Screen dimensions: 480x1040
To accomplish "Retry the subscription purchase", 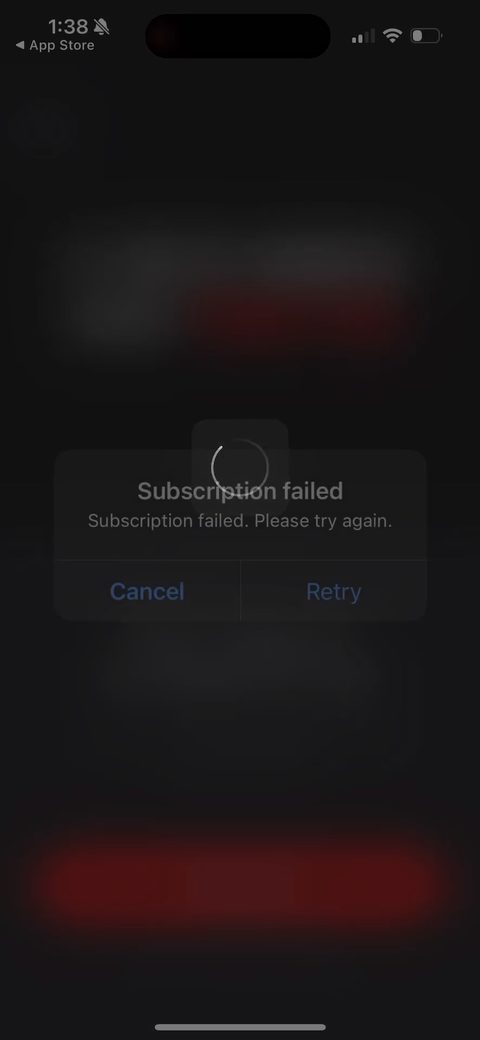I will pyautogui.click(x=333, y=591).
